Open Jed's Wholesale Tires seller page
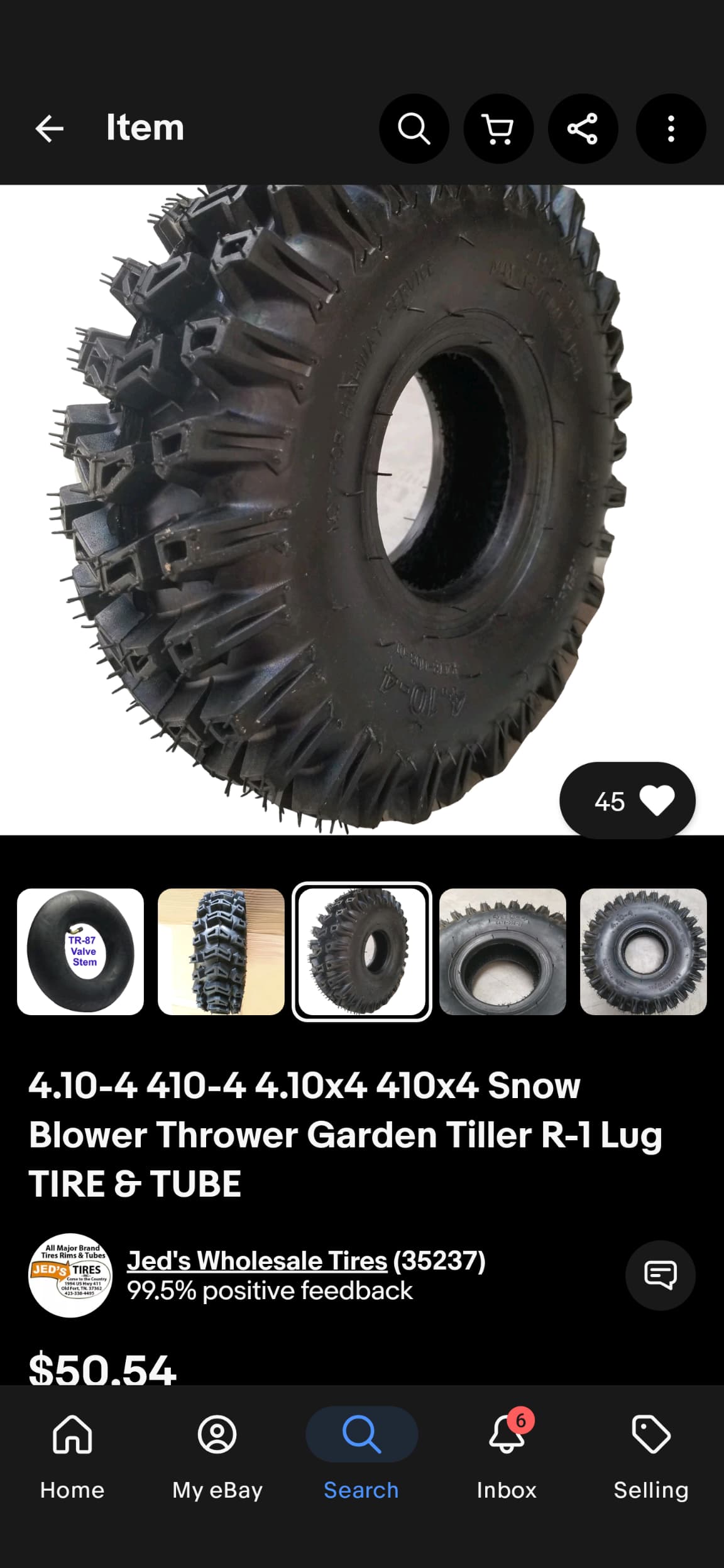 (x=256, y=1261)
